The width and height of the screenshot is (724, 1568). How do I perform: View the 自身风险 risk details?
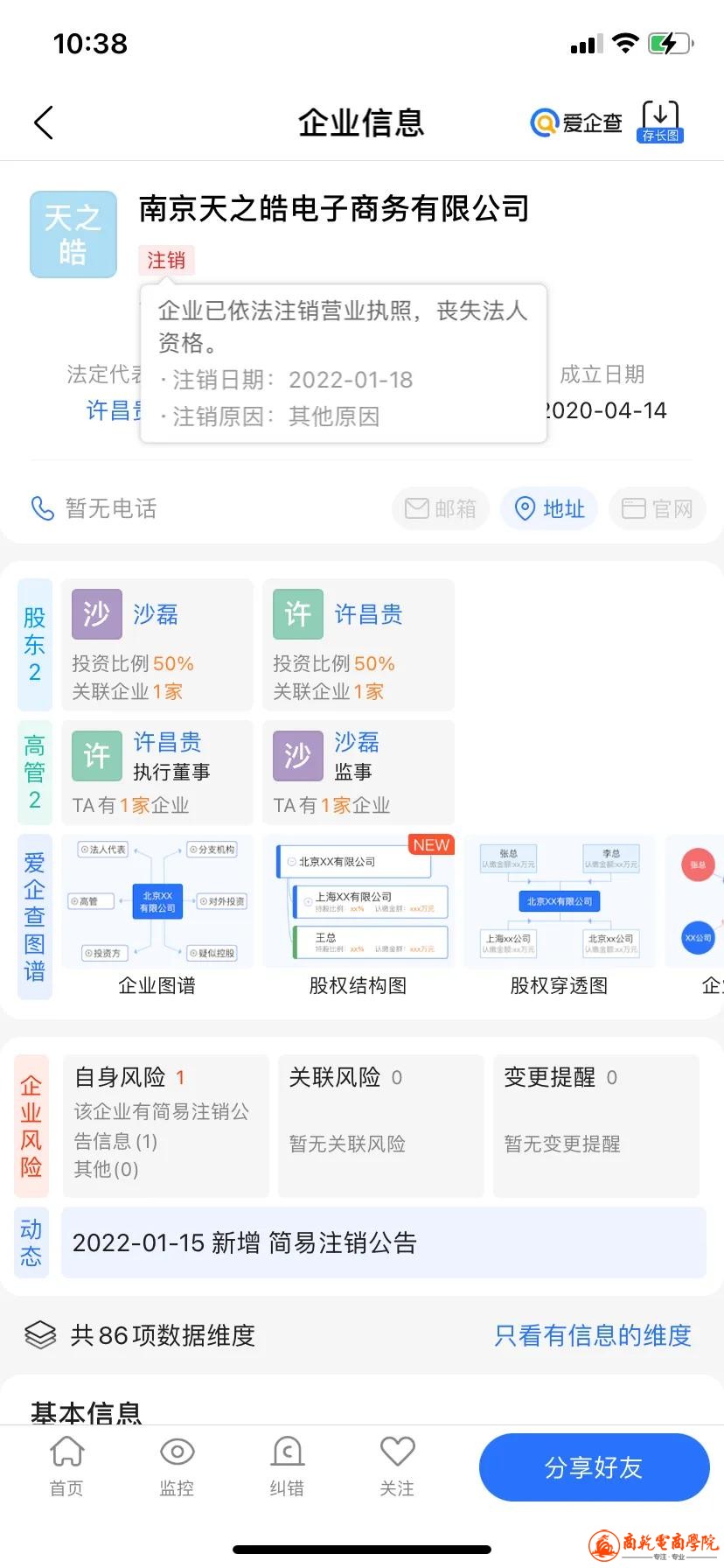[x=166, y=1124]
